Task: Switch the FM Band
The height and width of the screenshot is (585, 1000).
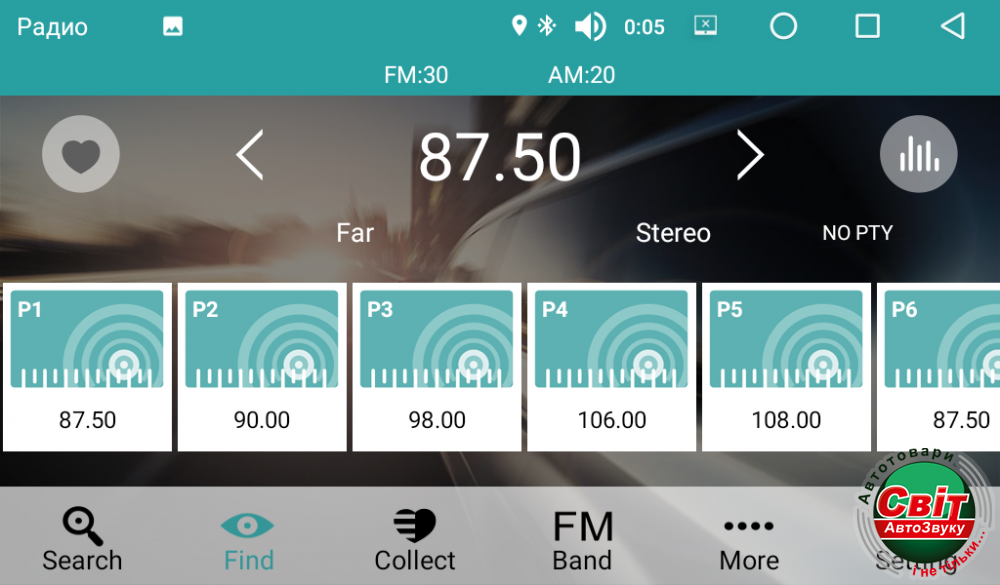Action: click(x=583, y=540)
